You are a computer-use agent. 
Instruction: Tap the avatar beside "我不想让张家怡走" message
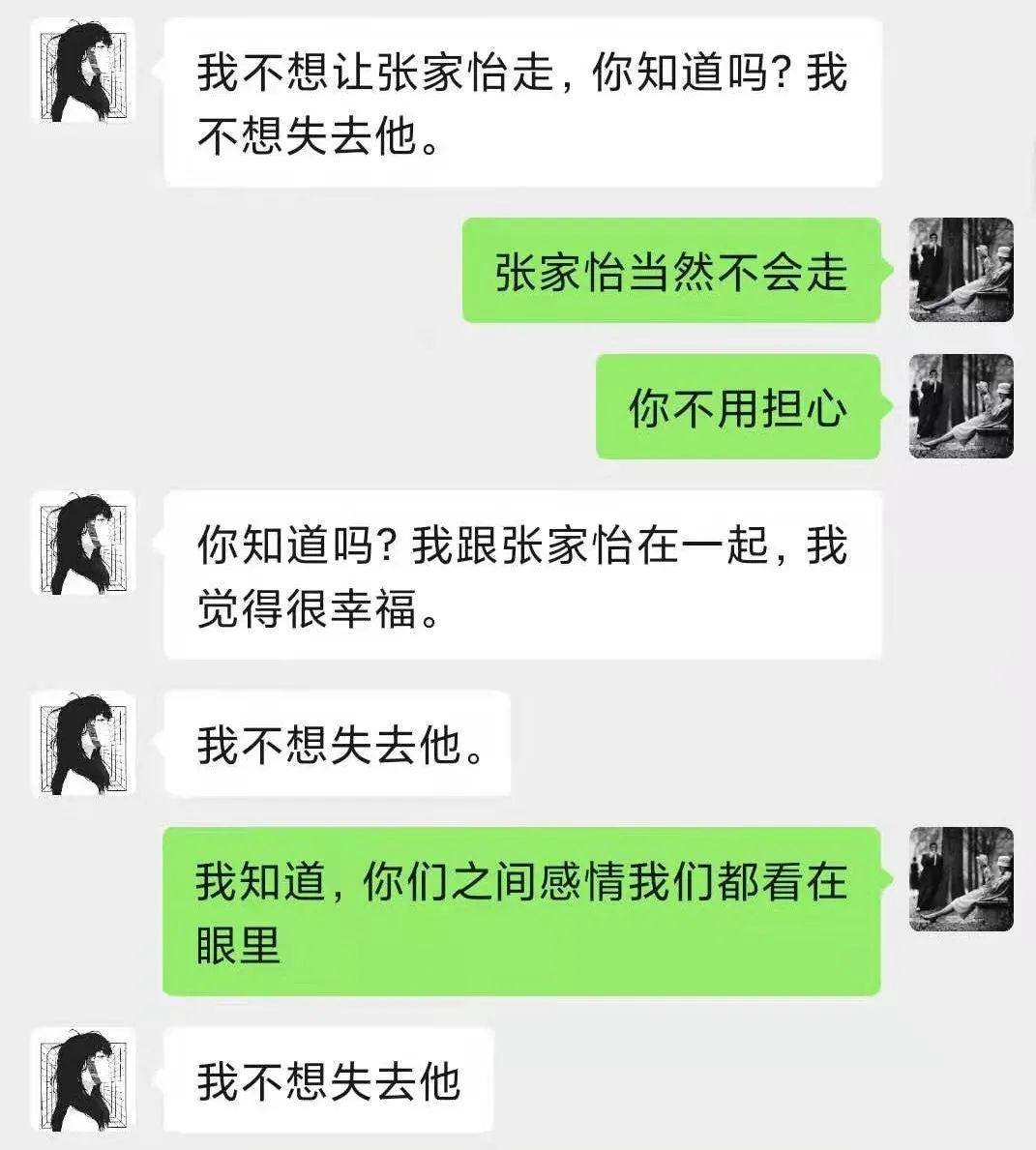tap(83, 71)
